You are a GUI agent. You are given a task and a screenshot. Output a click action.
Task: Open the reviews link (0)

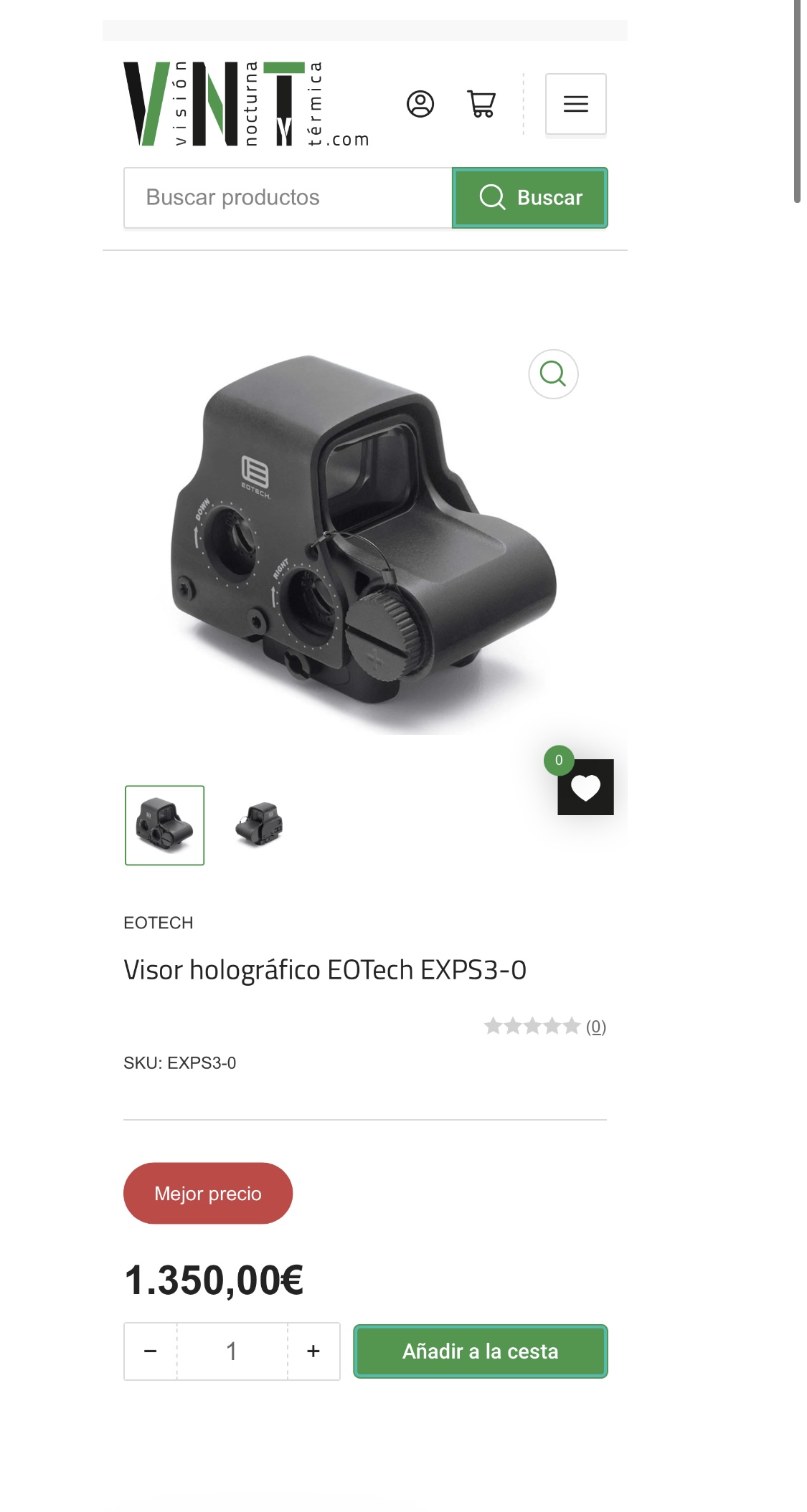tap(595, 1027)
